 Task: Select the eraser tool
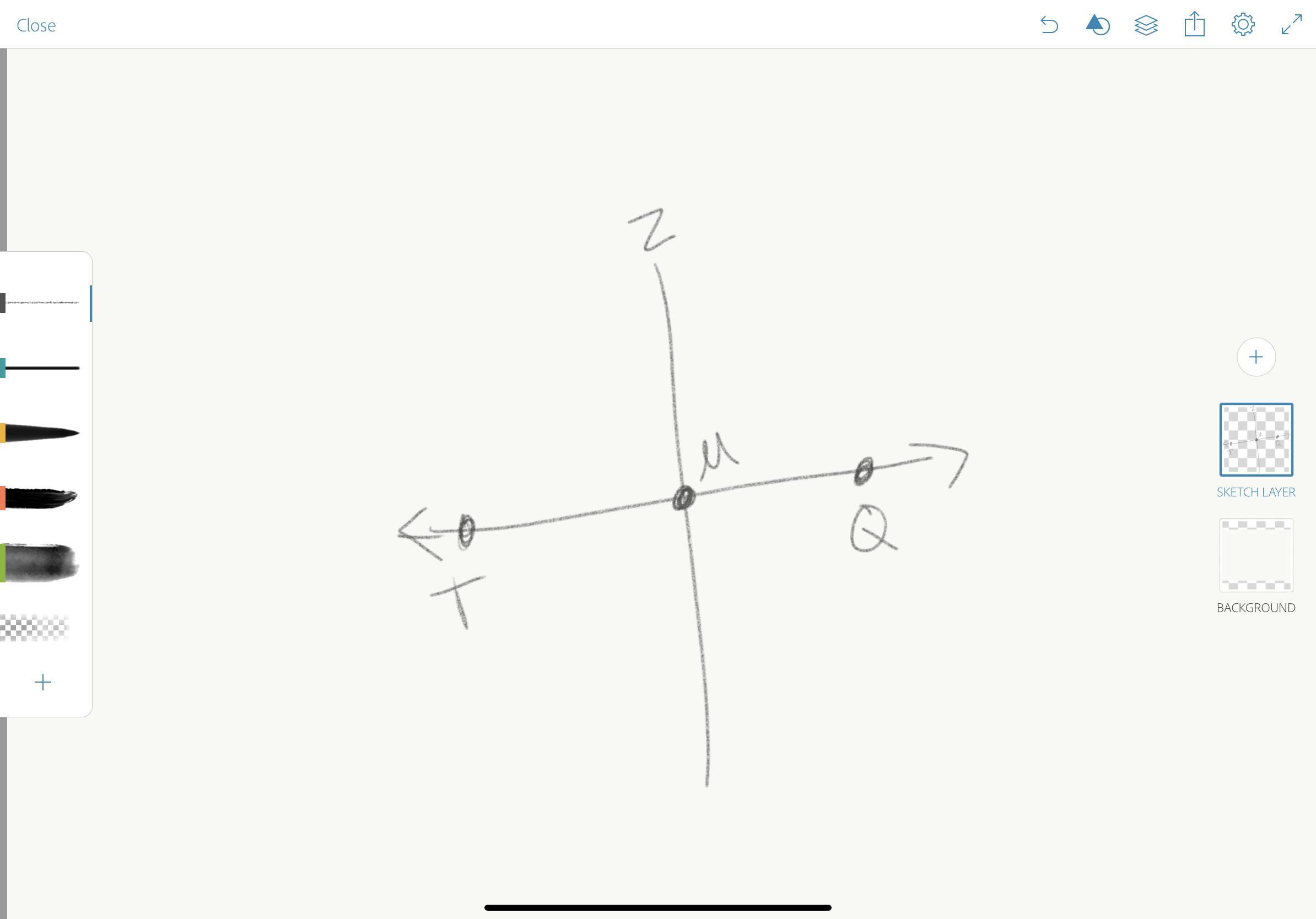point(35,628)
